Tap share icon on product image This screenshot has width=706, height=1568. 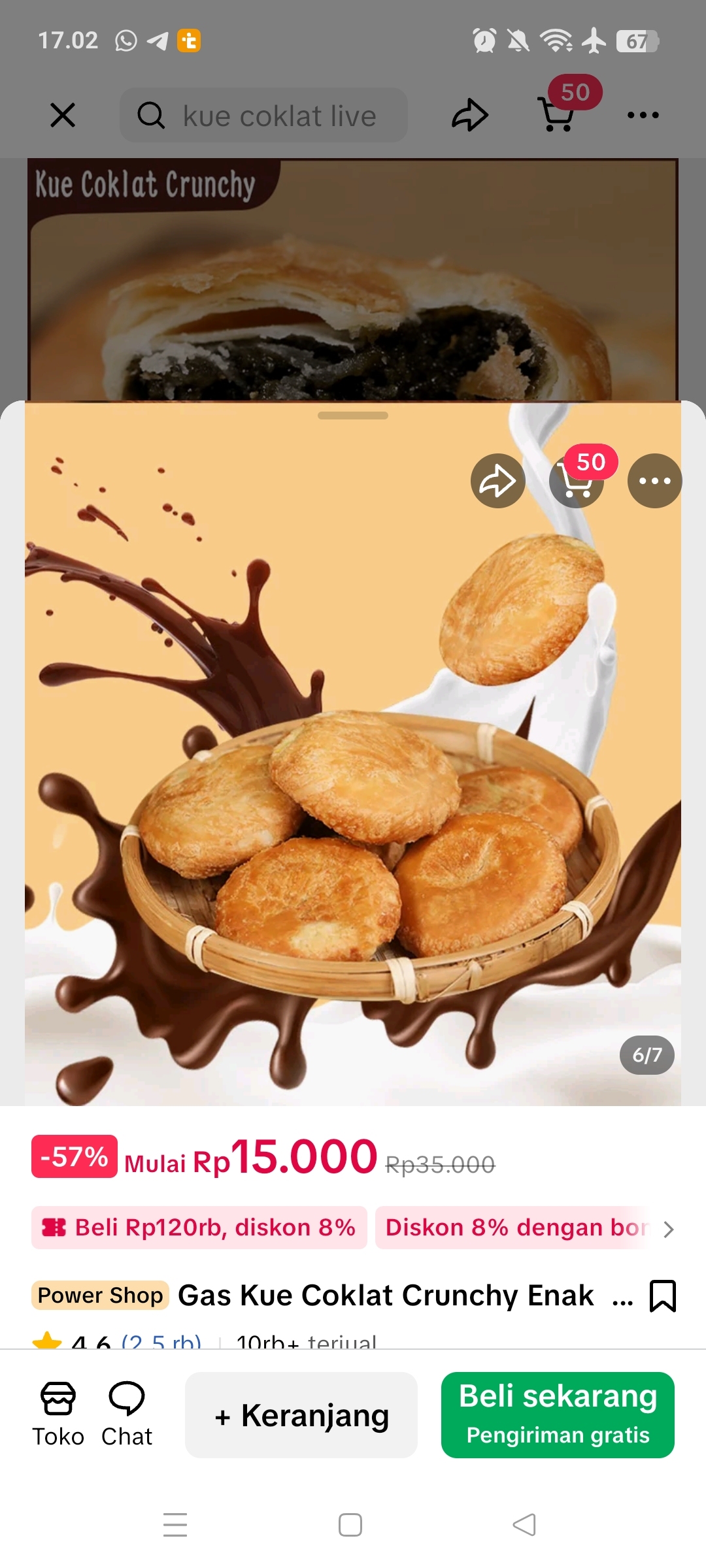click(498, 481)
